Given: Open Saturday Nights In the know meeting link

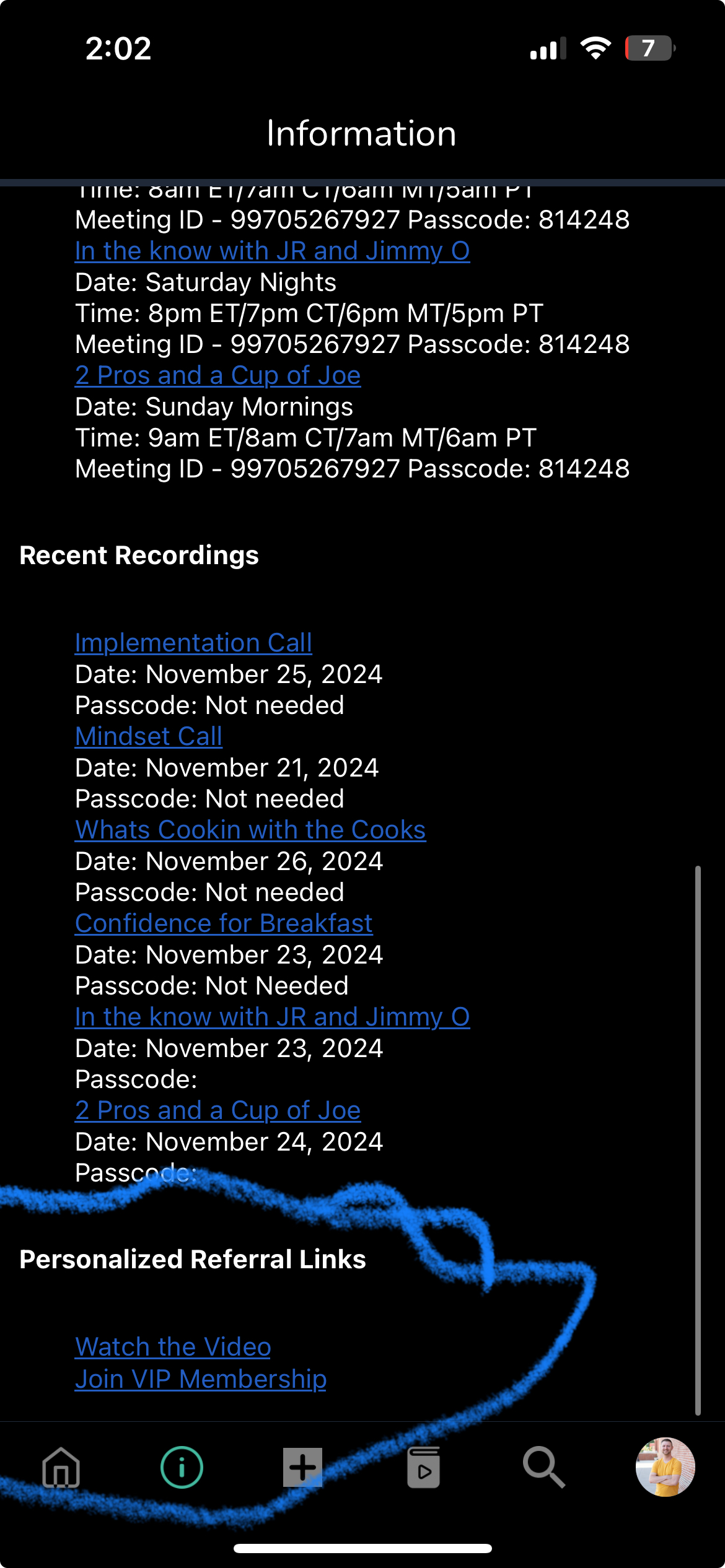Looking at the screenshot, I should (272, 251).
